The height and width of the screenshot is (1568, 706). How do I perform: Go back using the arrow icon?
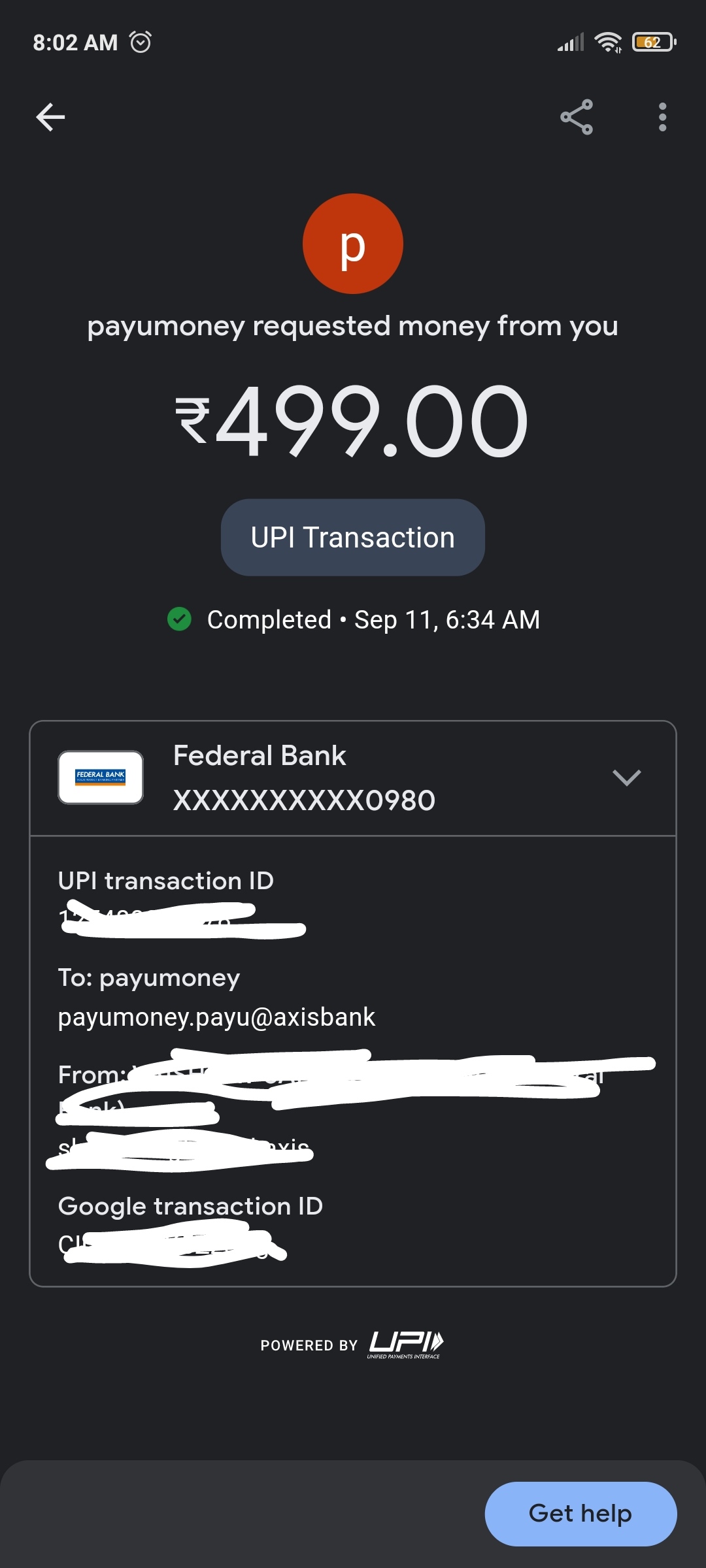click(x=50, y=118)
